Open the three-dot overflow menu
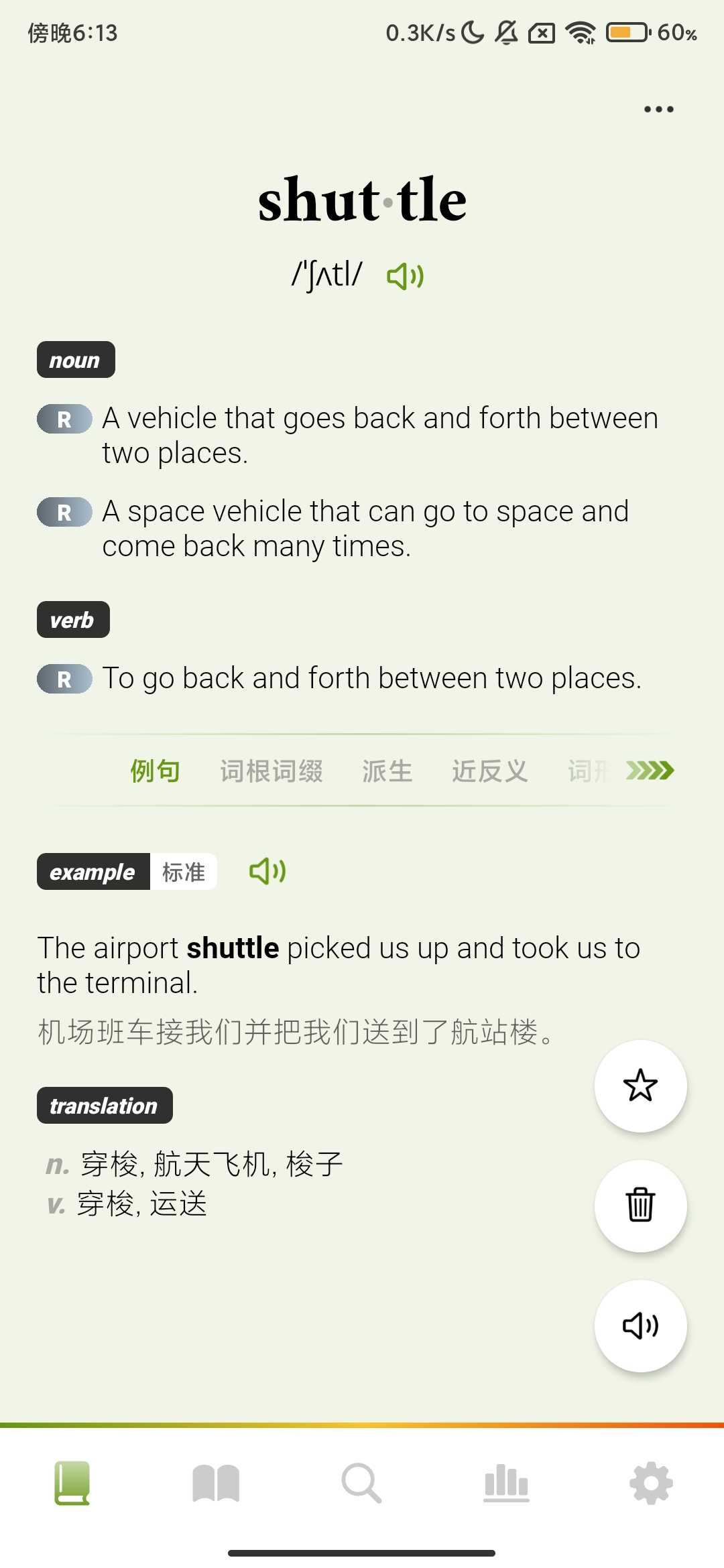Viewport: 724px width, 1568px height. point(658,109)
